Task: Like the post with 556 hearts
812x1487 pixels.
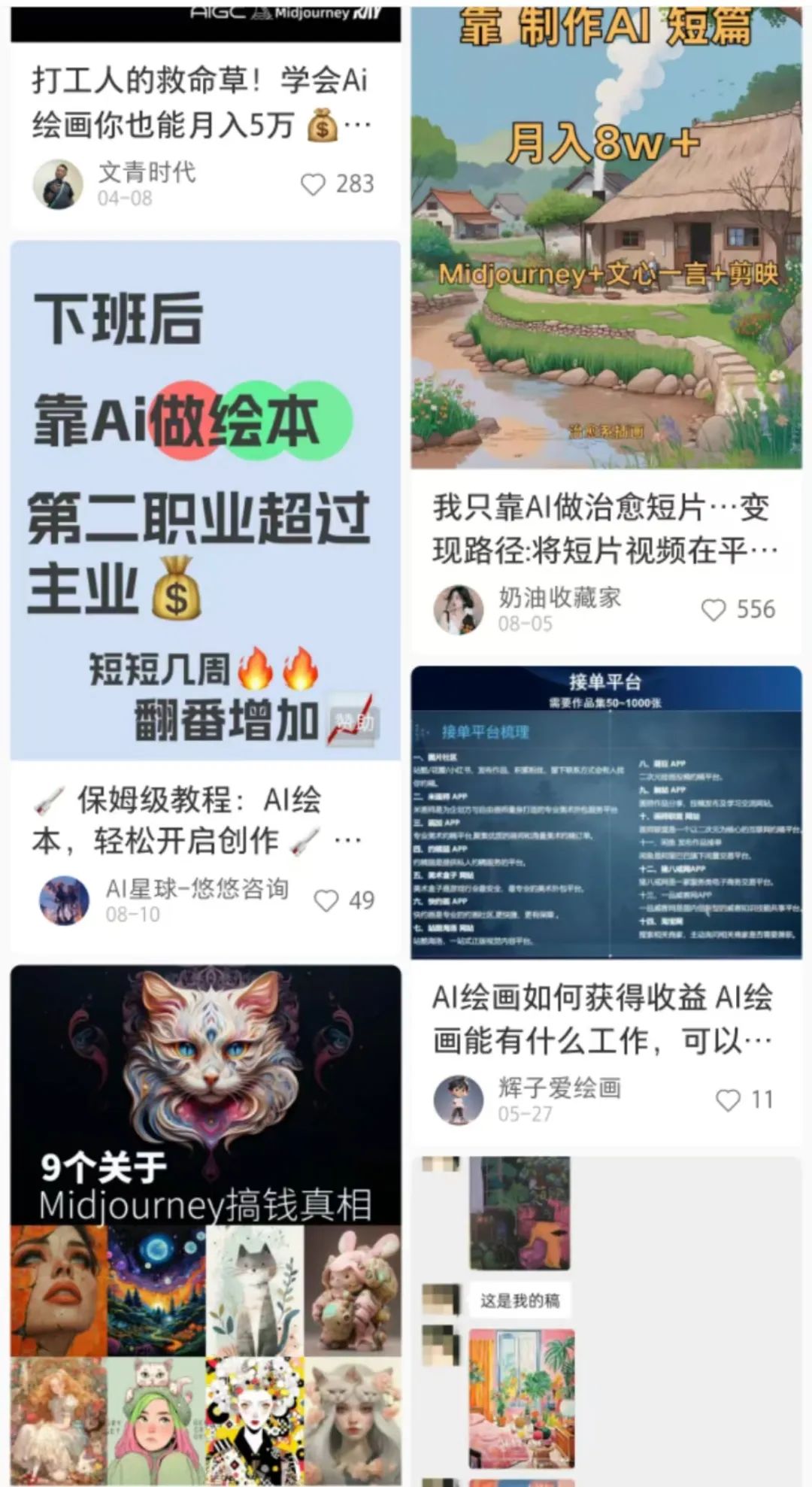Action: (x=714, y=610)
